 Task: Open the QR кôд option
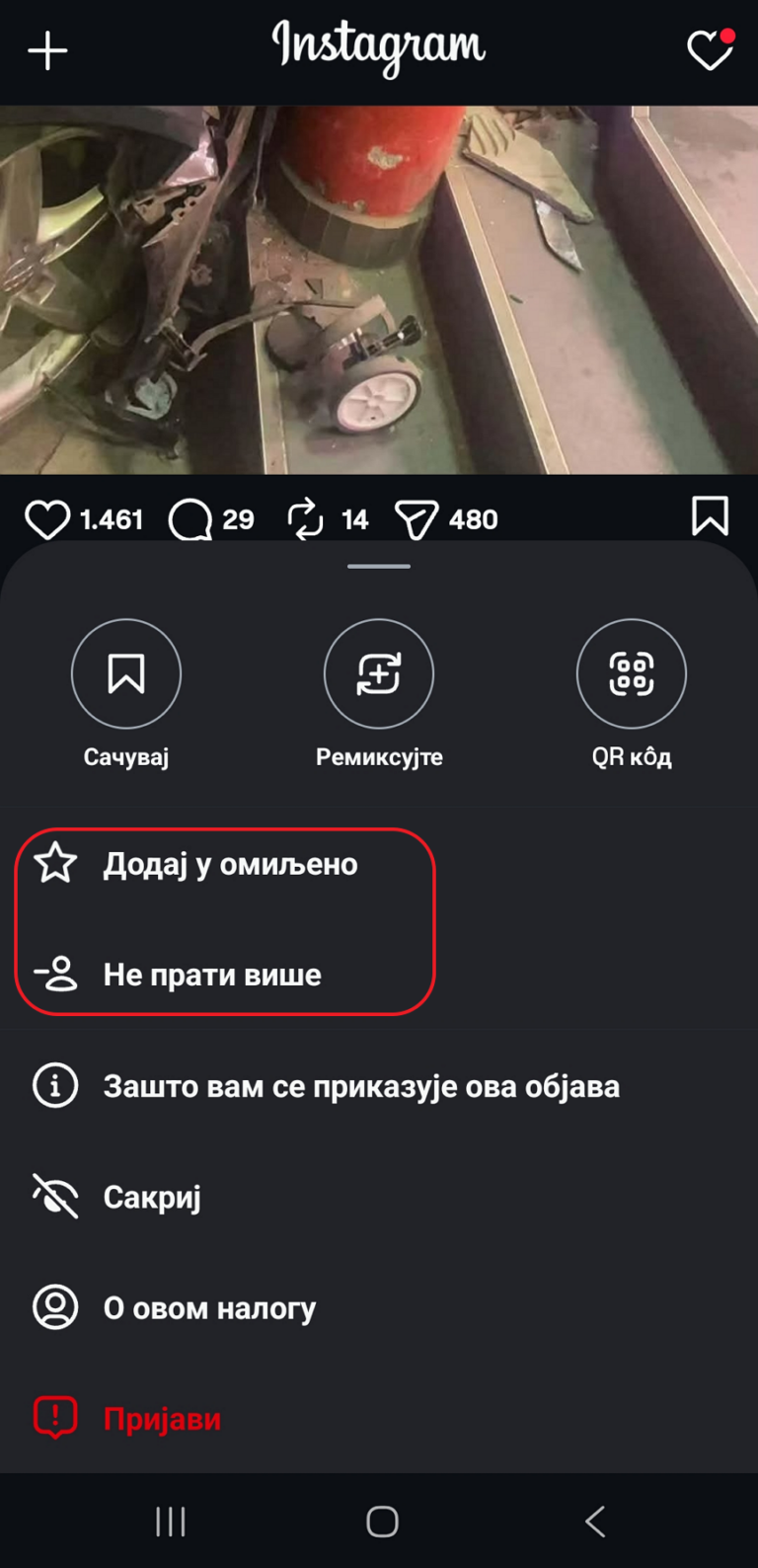point(632,674)
